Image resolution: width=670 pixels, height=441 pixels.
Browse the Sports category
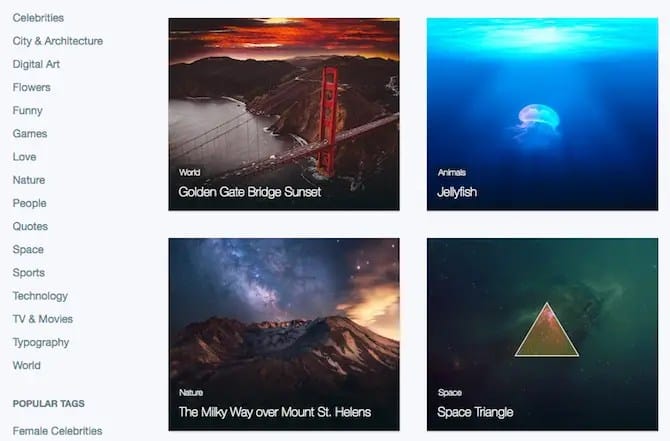point(29,272)
